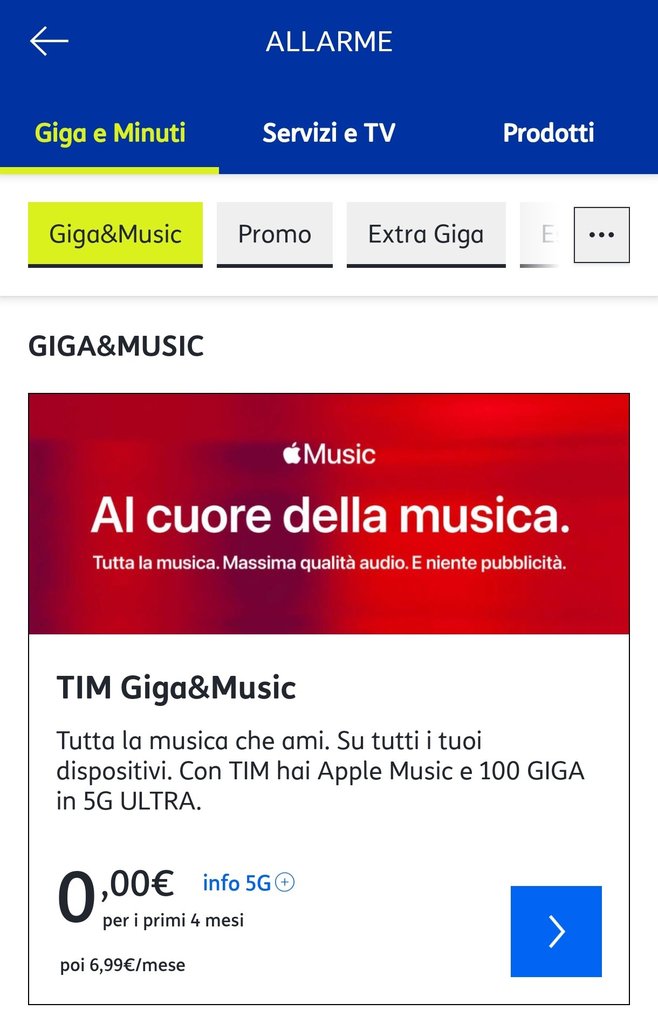Open the Apple Music offer banner

click(x=329, y=513)
